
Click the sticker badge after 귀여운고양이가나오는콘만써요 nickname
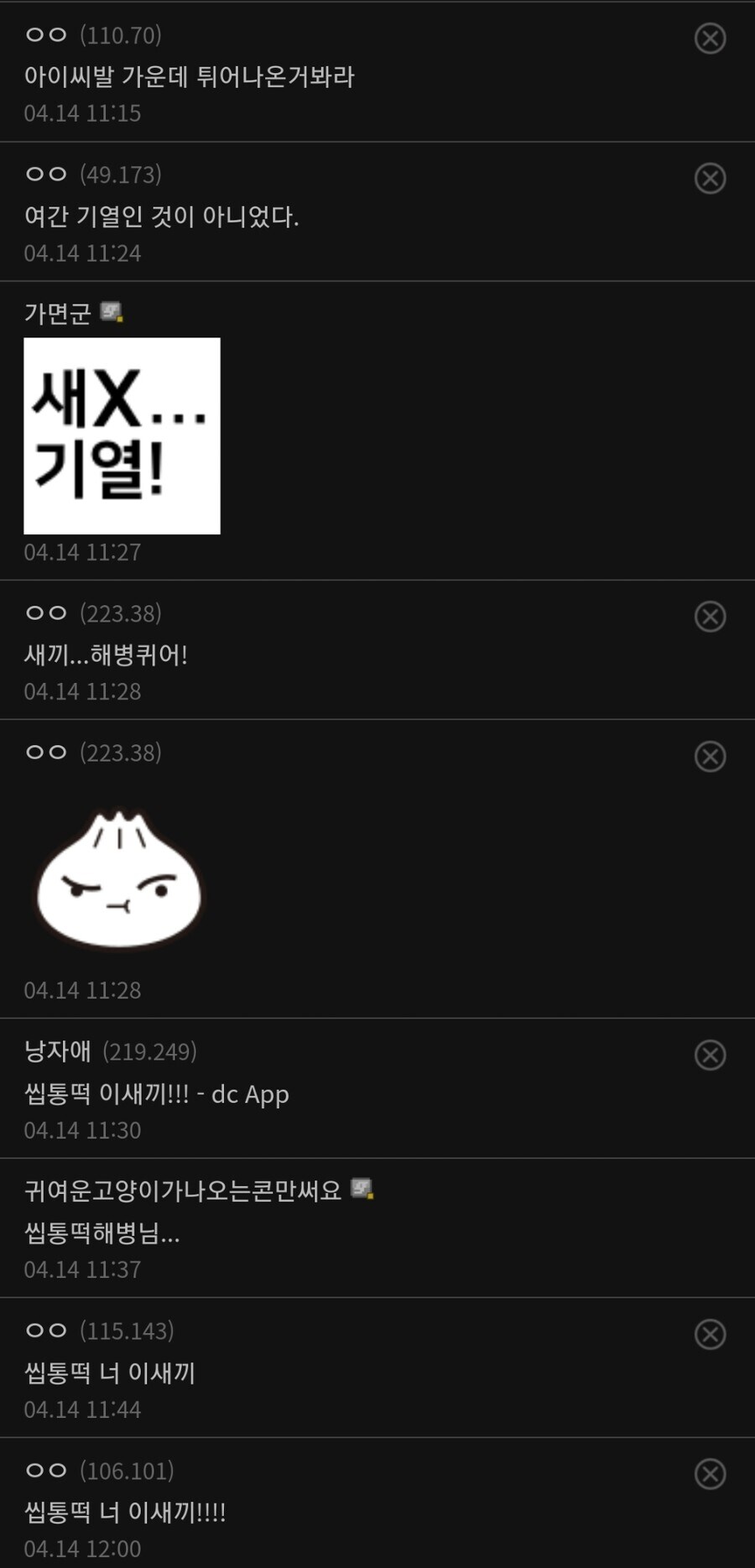[362, 1189]
